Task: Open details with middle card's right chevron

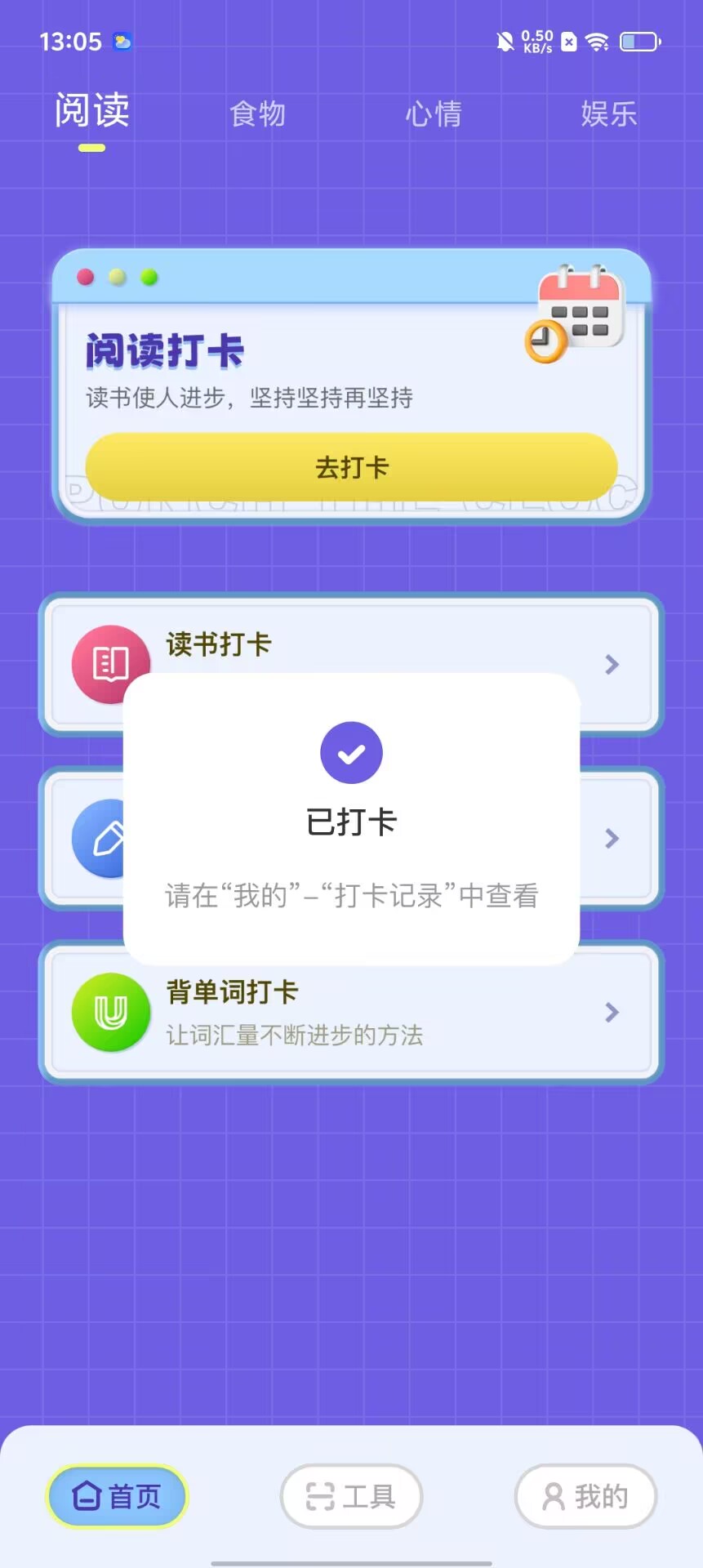Action: (612, 838)
